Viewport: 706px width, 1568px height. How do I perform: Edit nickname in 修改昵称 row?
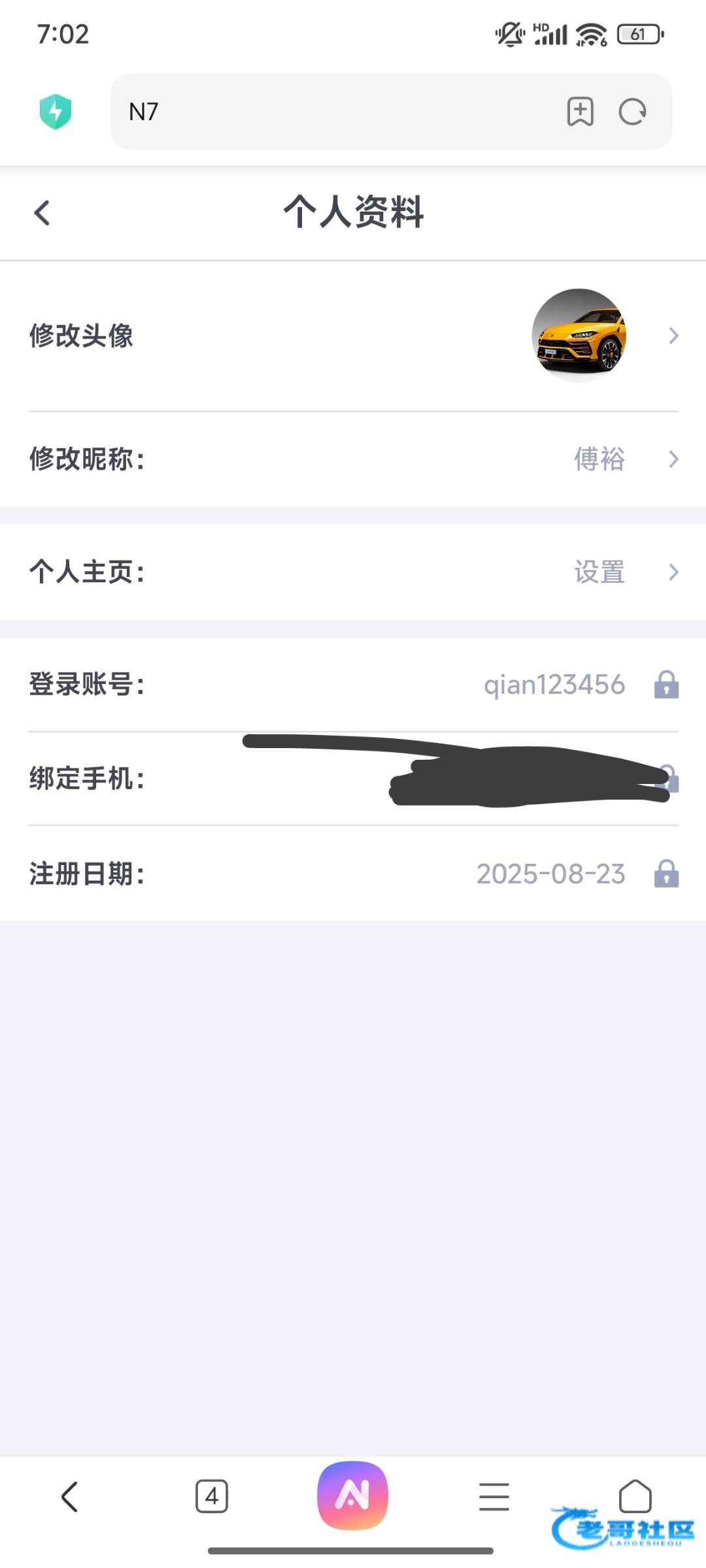353,459
